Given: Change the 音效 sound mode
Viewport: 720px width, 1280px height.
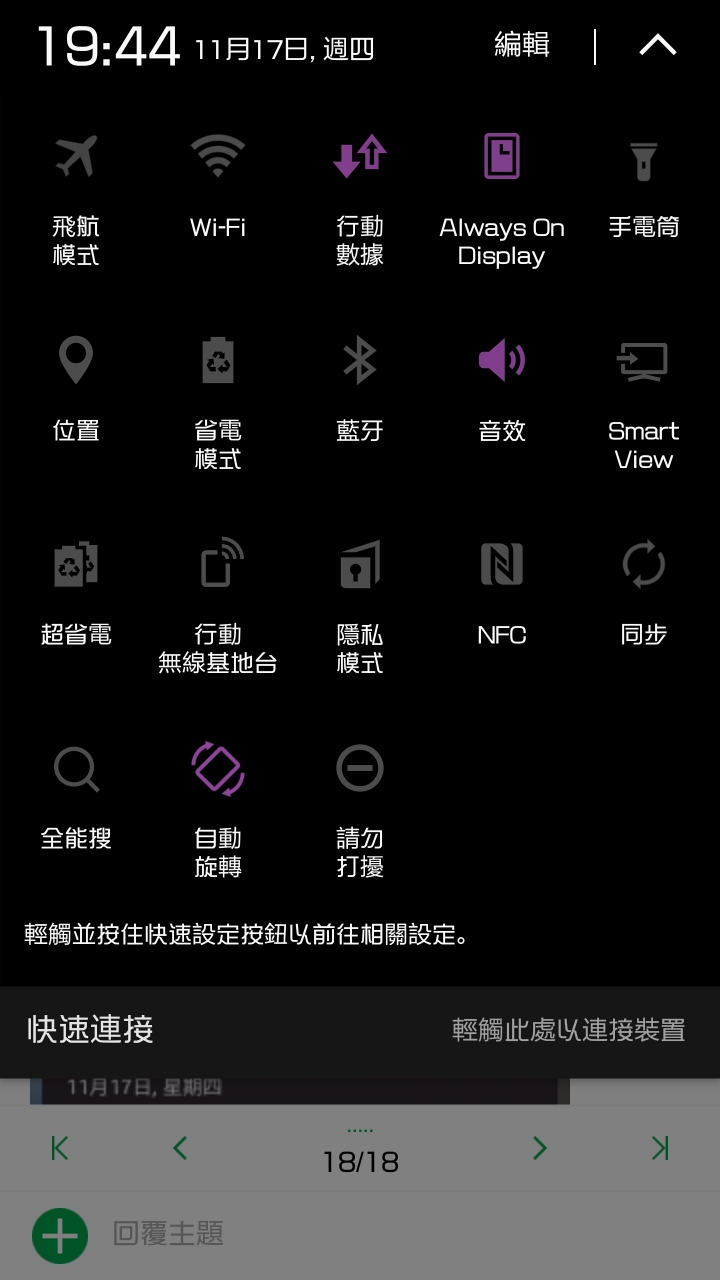Looking at the screenshot, I should (x=502, y=361).
